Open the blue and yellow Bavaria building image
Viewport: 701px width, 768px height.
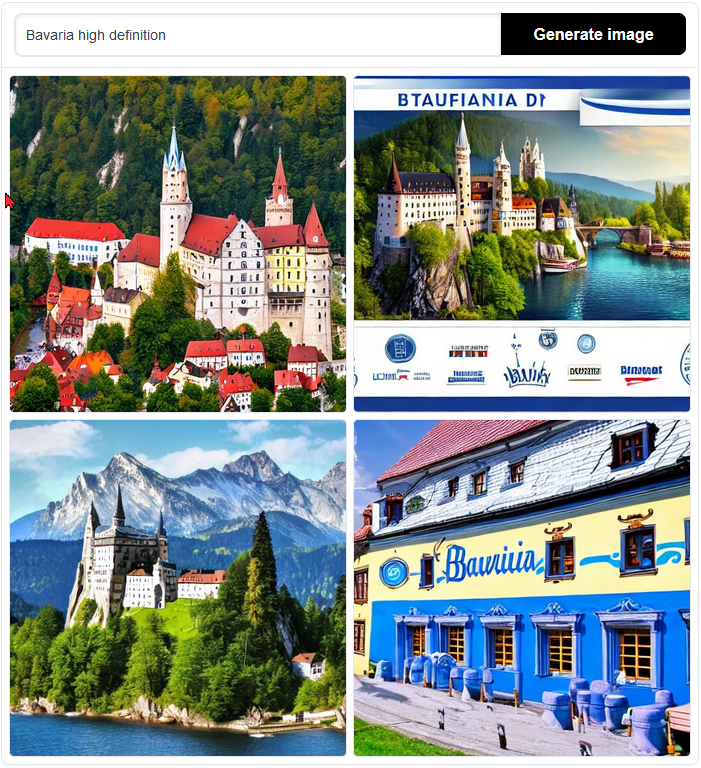(x=521, y=588)
